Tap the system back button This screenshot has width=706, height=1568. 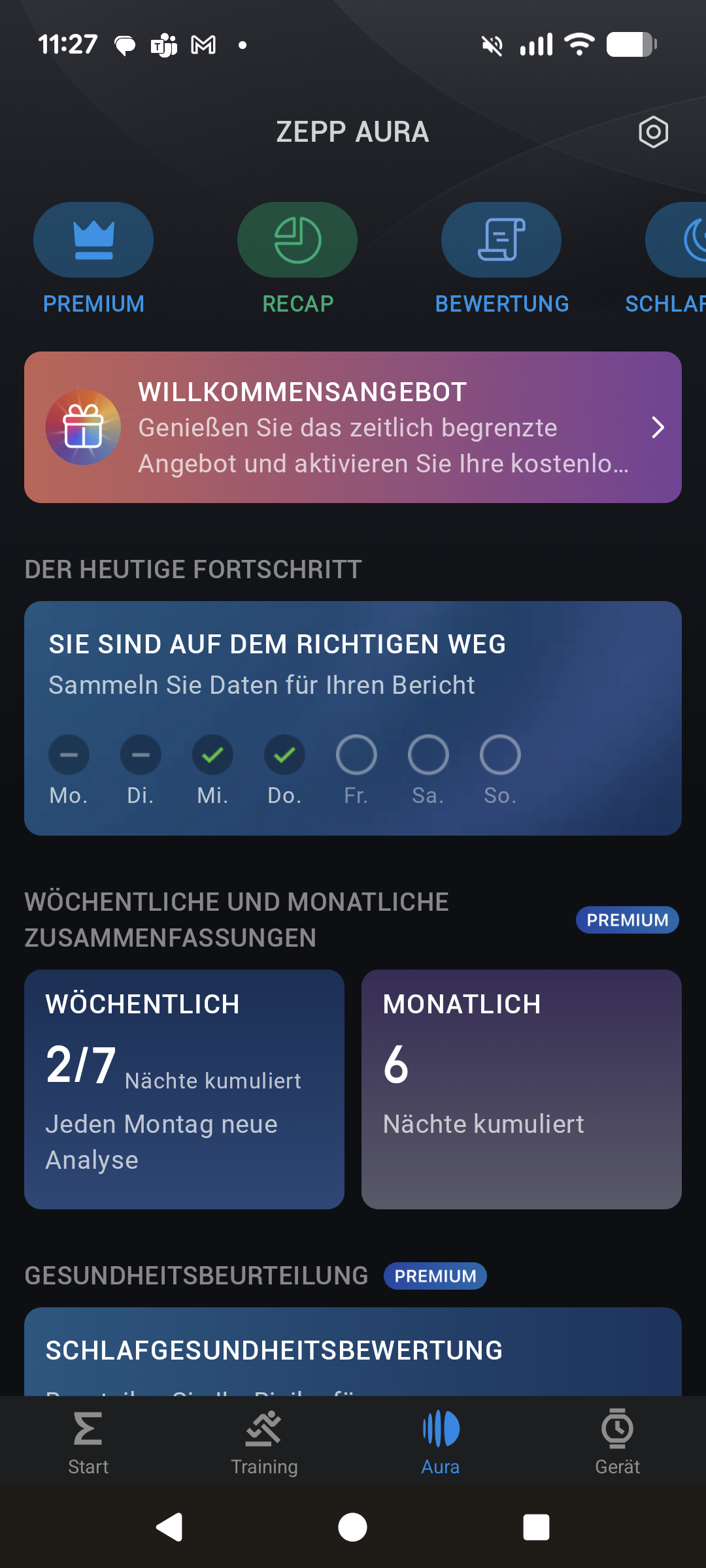169,1527
